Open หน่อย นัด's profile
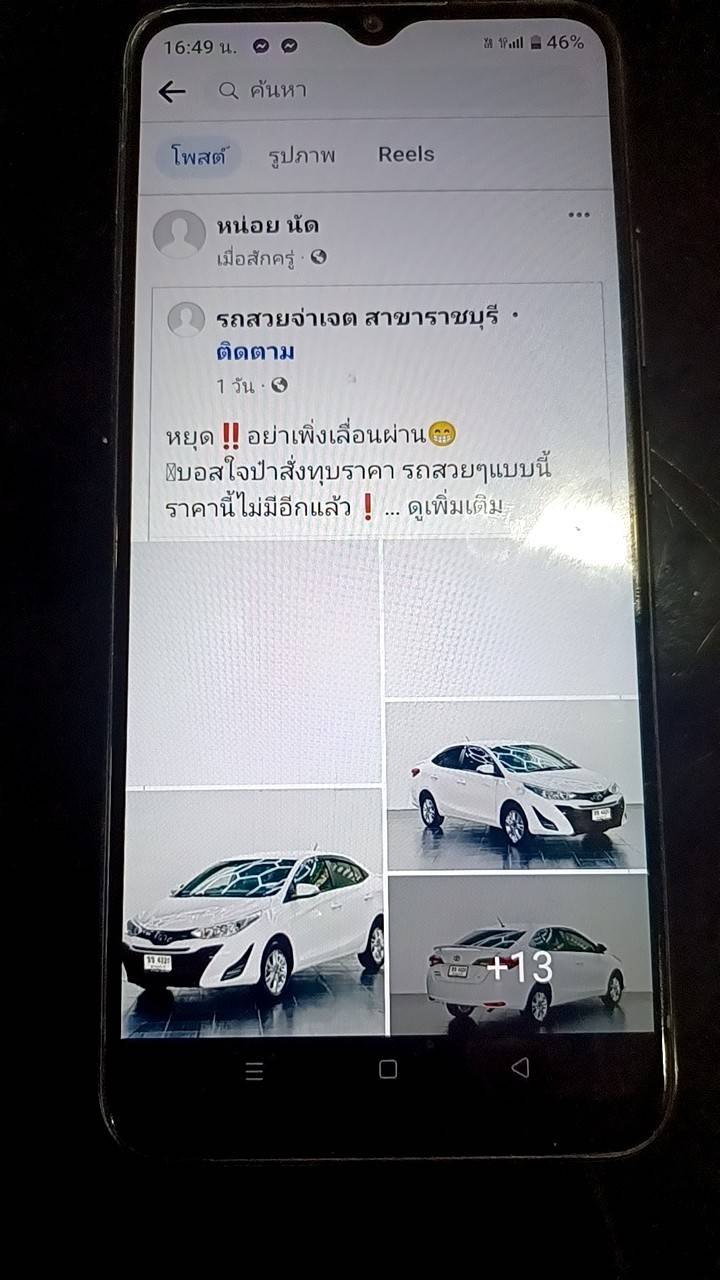The height and width of the screenshot is (1280, 720). (267, 225)
